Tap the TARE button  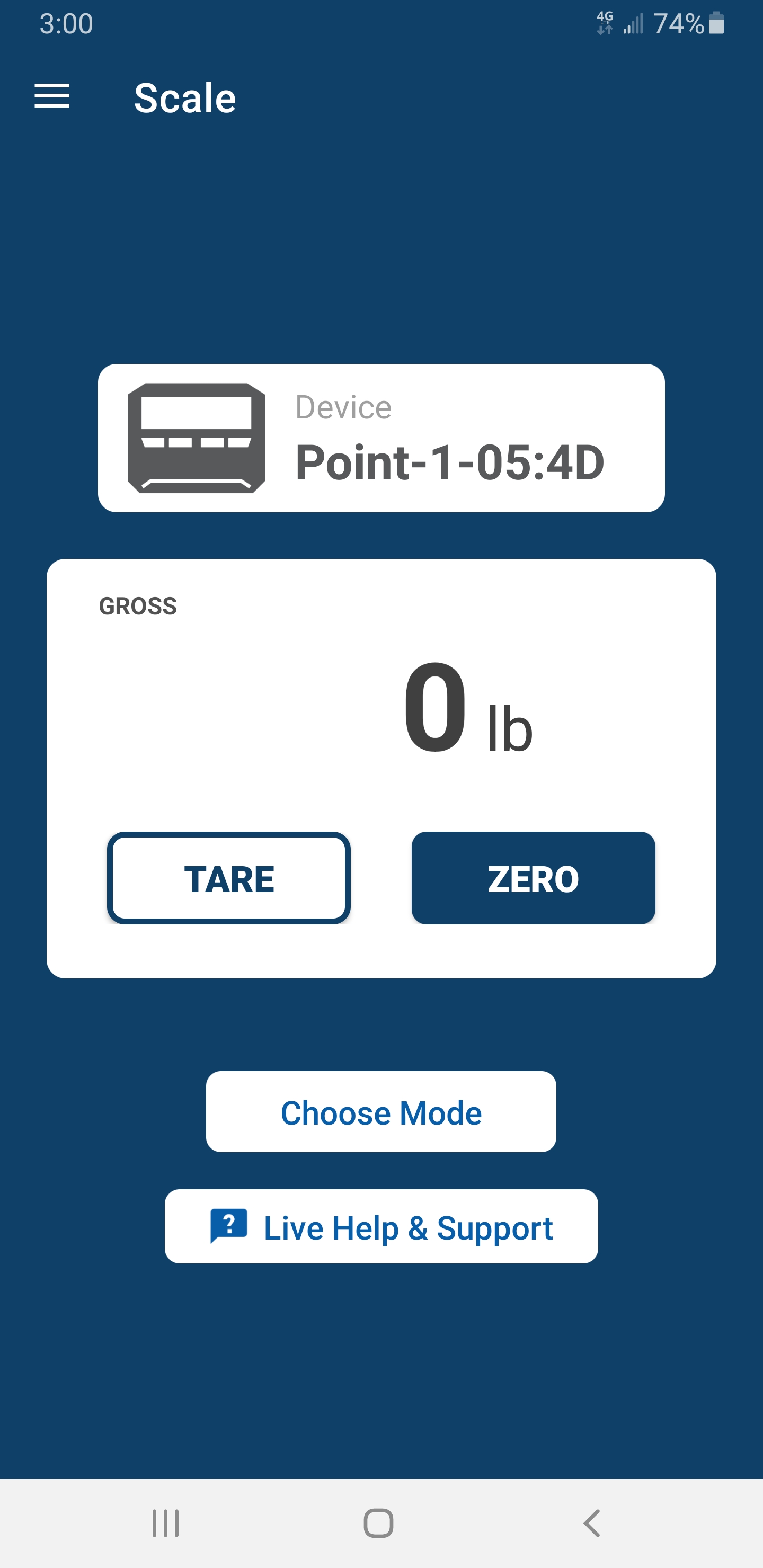pos(229,878)
